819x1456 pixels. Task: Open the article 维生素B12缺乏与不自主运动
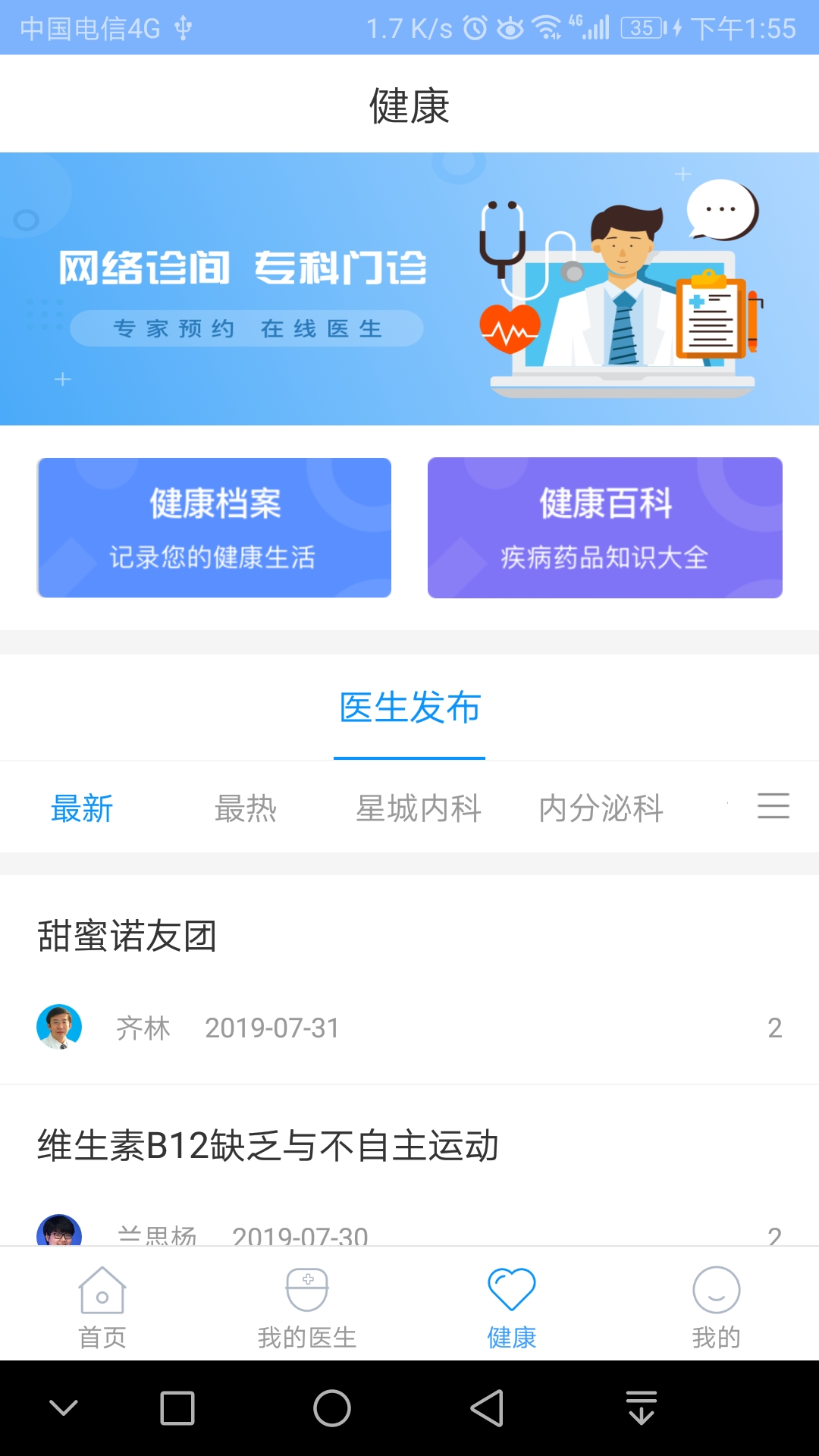[x=267, y=1147]
